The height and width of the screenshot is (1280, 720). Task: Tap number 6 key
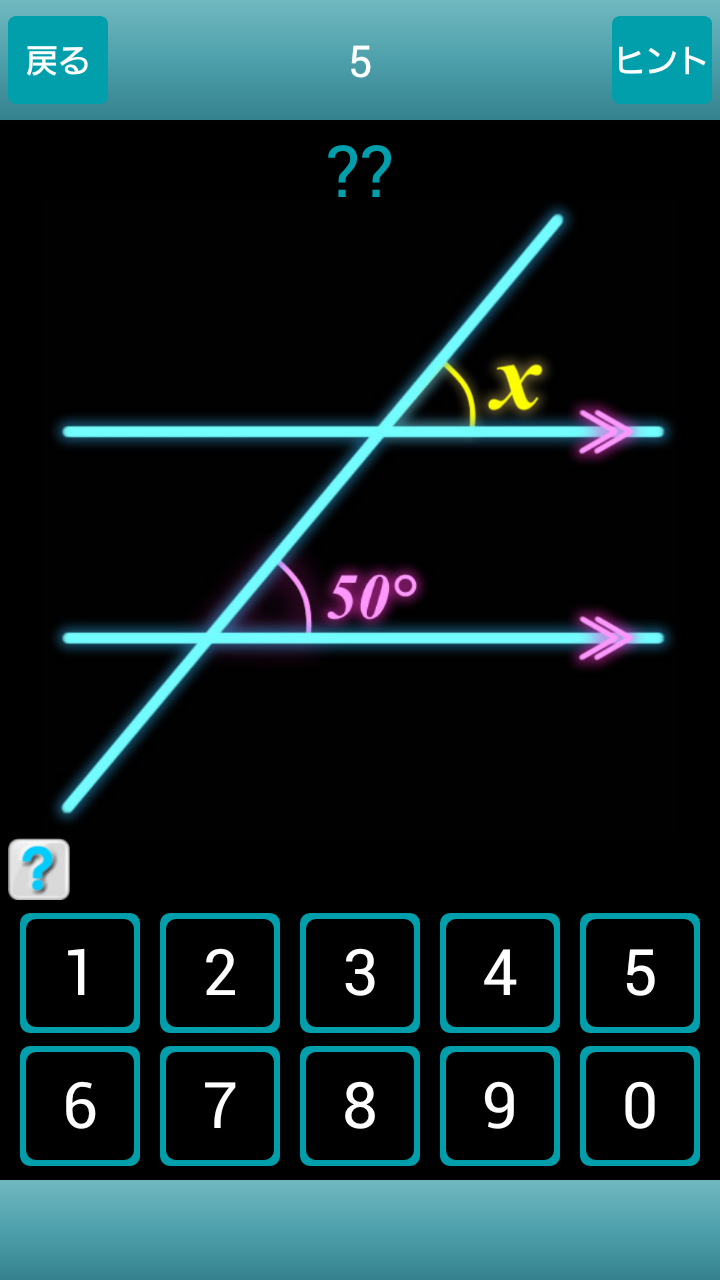(x=80, y=1105)
